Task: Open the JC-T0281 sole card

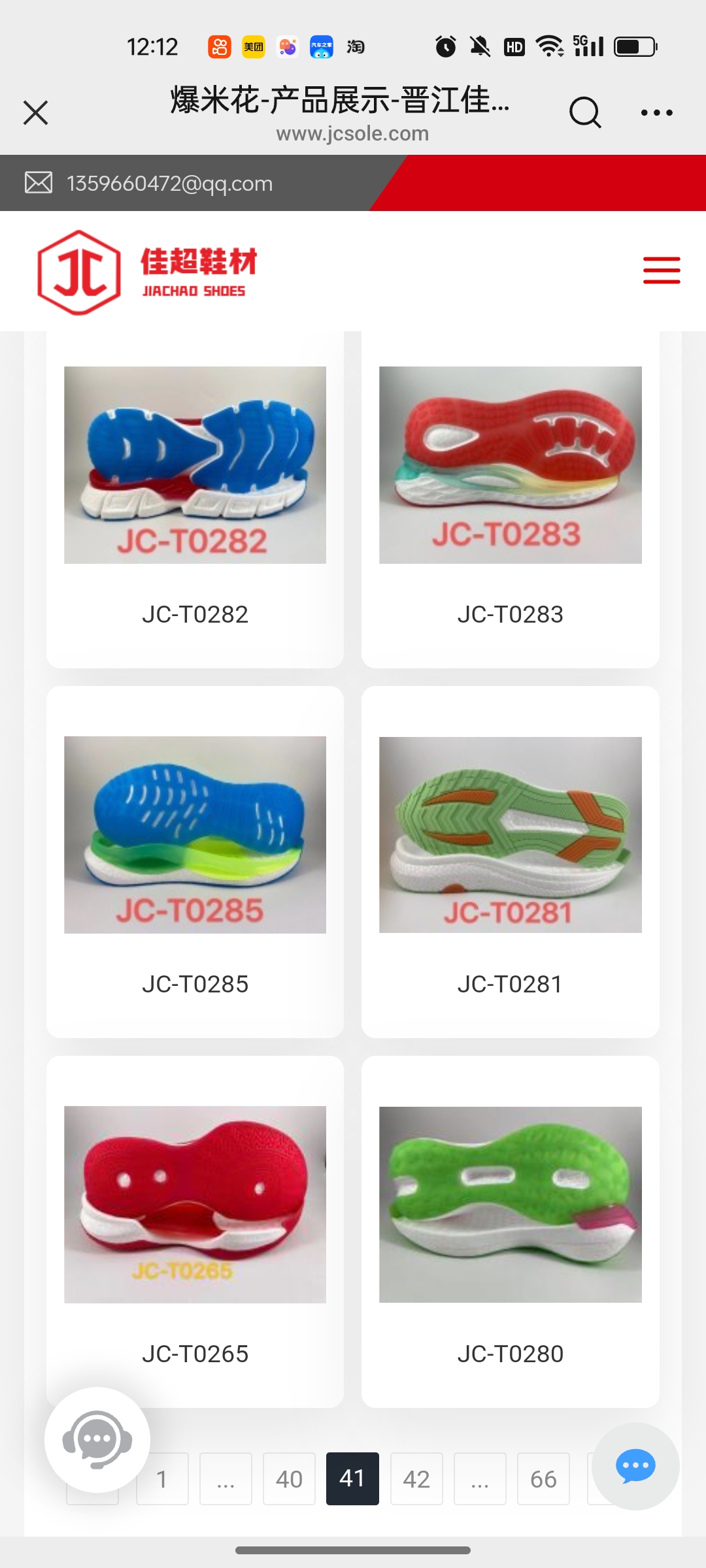Action: (510, 862)
